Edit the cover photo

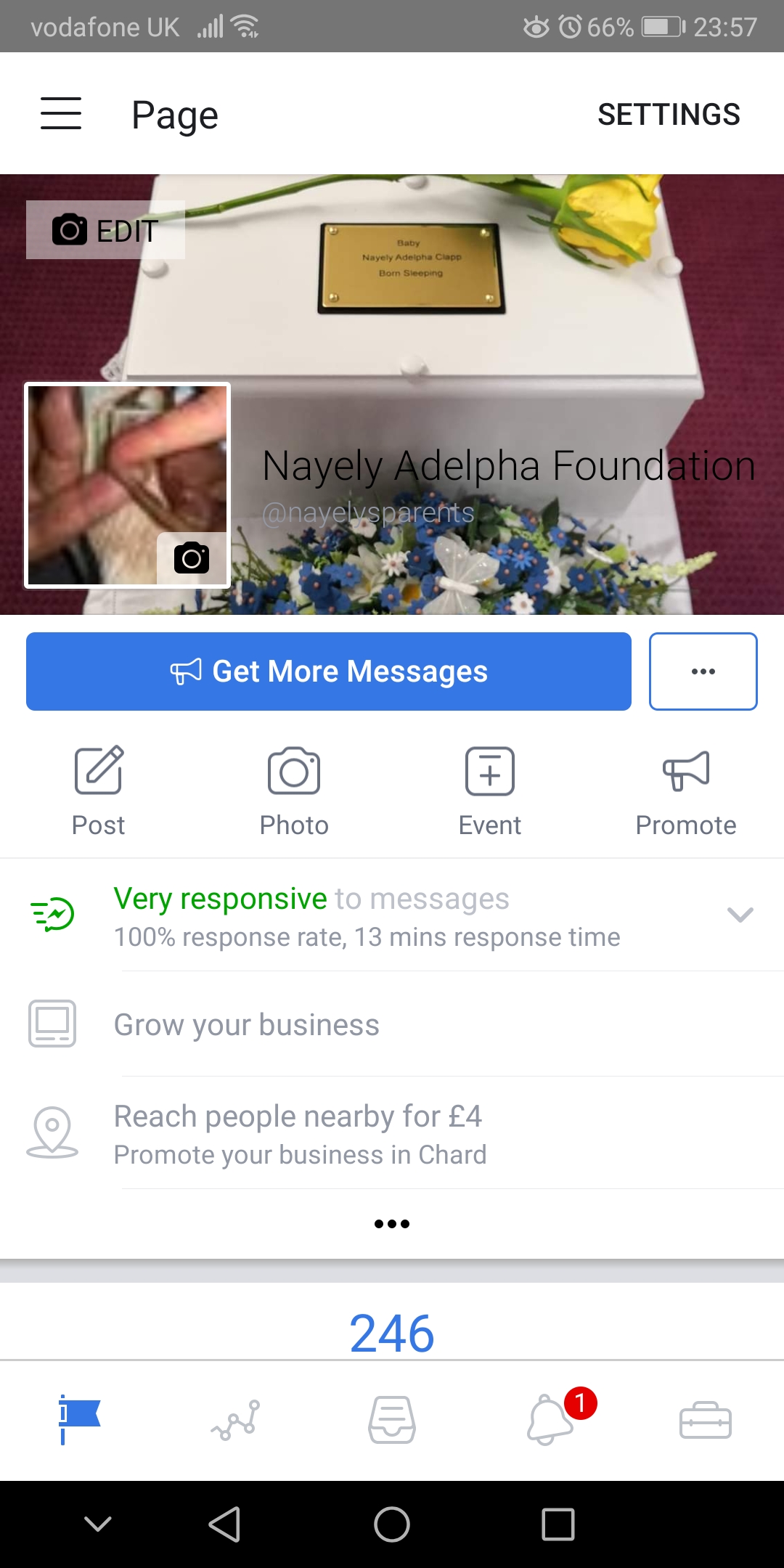click(x=106, y=230)
